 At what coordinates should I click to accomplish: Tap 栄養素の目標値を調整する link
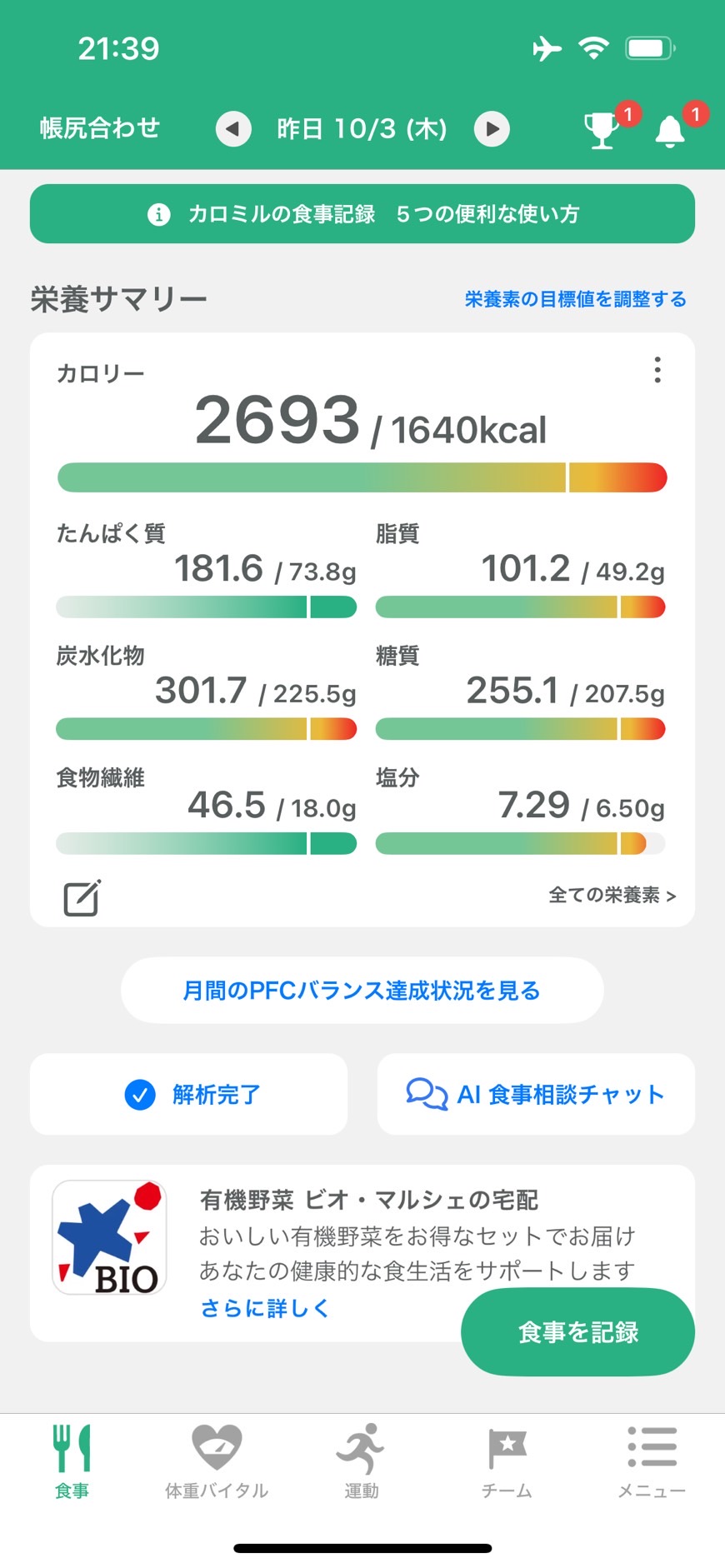(575, 299)
